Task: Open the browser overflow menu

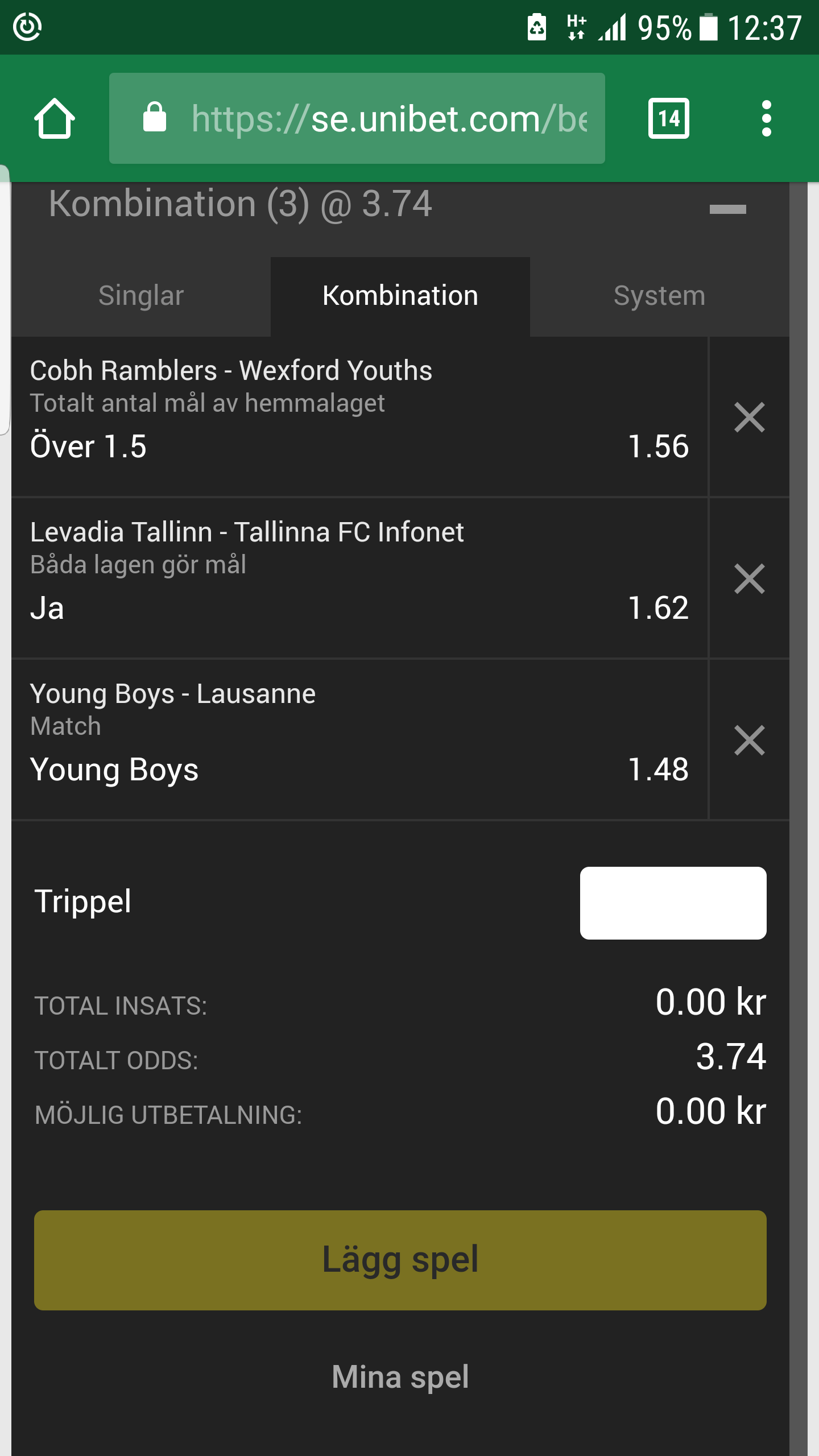Action: click(x=766, y=118)
